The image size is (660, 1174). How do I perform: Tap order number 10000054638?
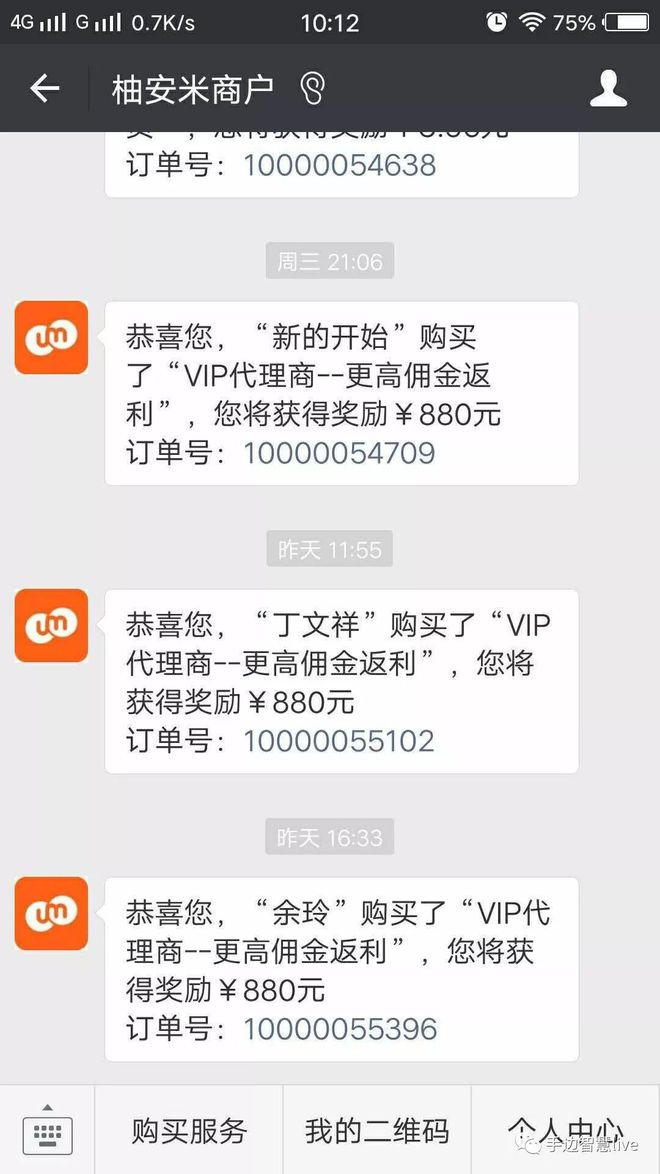click(339, 165)
